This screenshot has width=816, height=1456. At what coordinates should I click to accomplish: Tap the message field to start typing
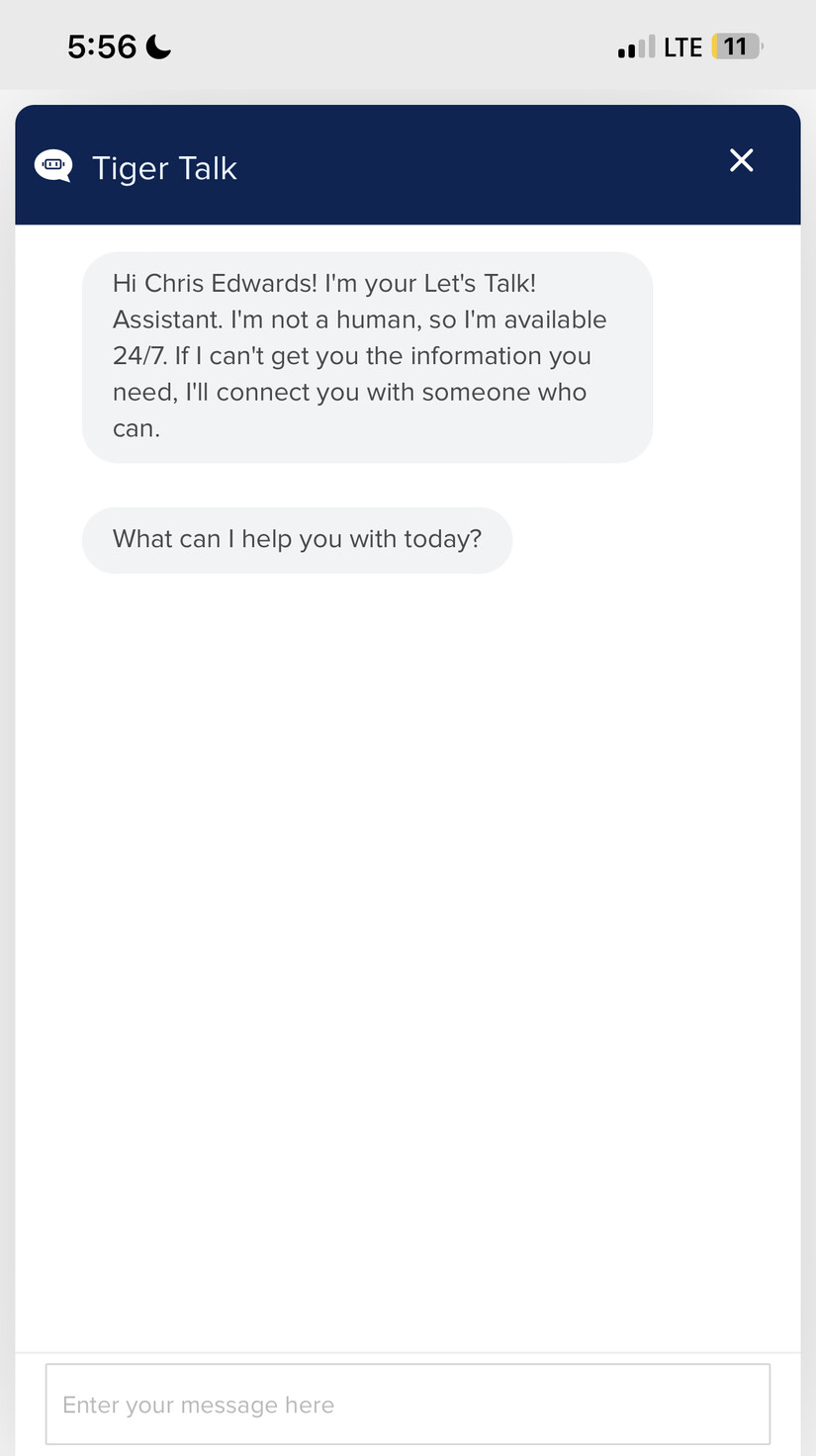[408, 1404]
